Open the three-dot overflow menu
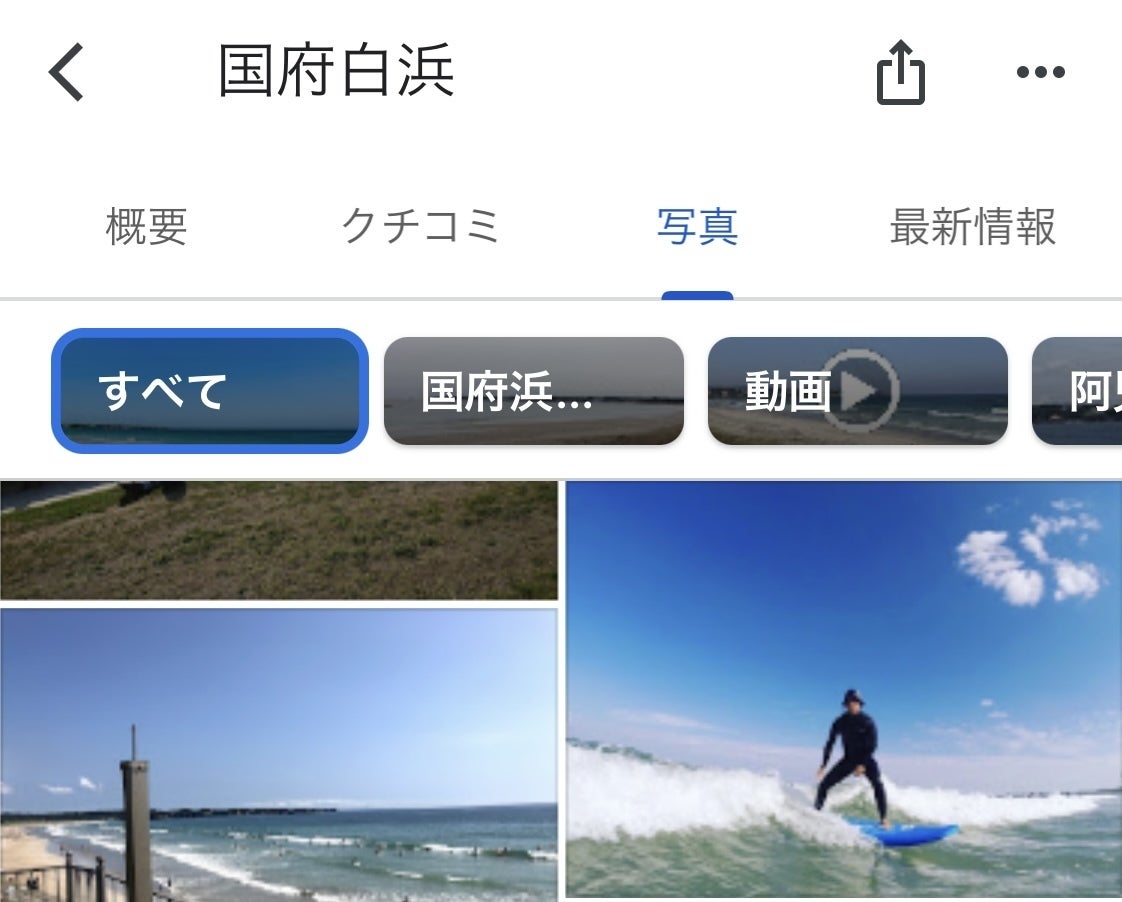 [1040, 72]
